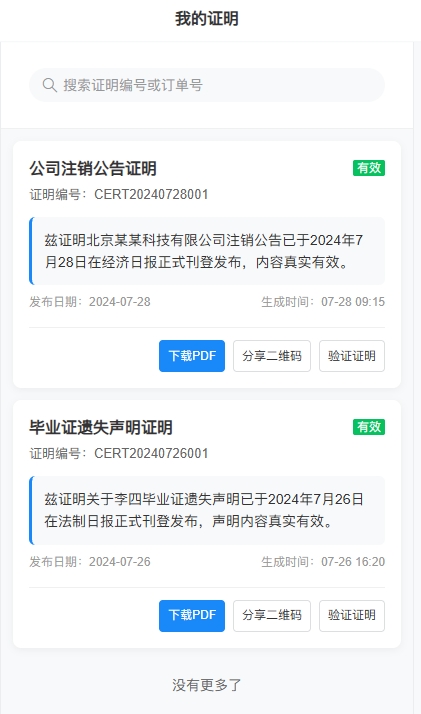Verify the 毕业证遗失声明证明 certificate
This screenshot has width=421, height=714.
tap(352, 616)
